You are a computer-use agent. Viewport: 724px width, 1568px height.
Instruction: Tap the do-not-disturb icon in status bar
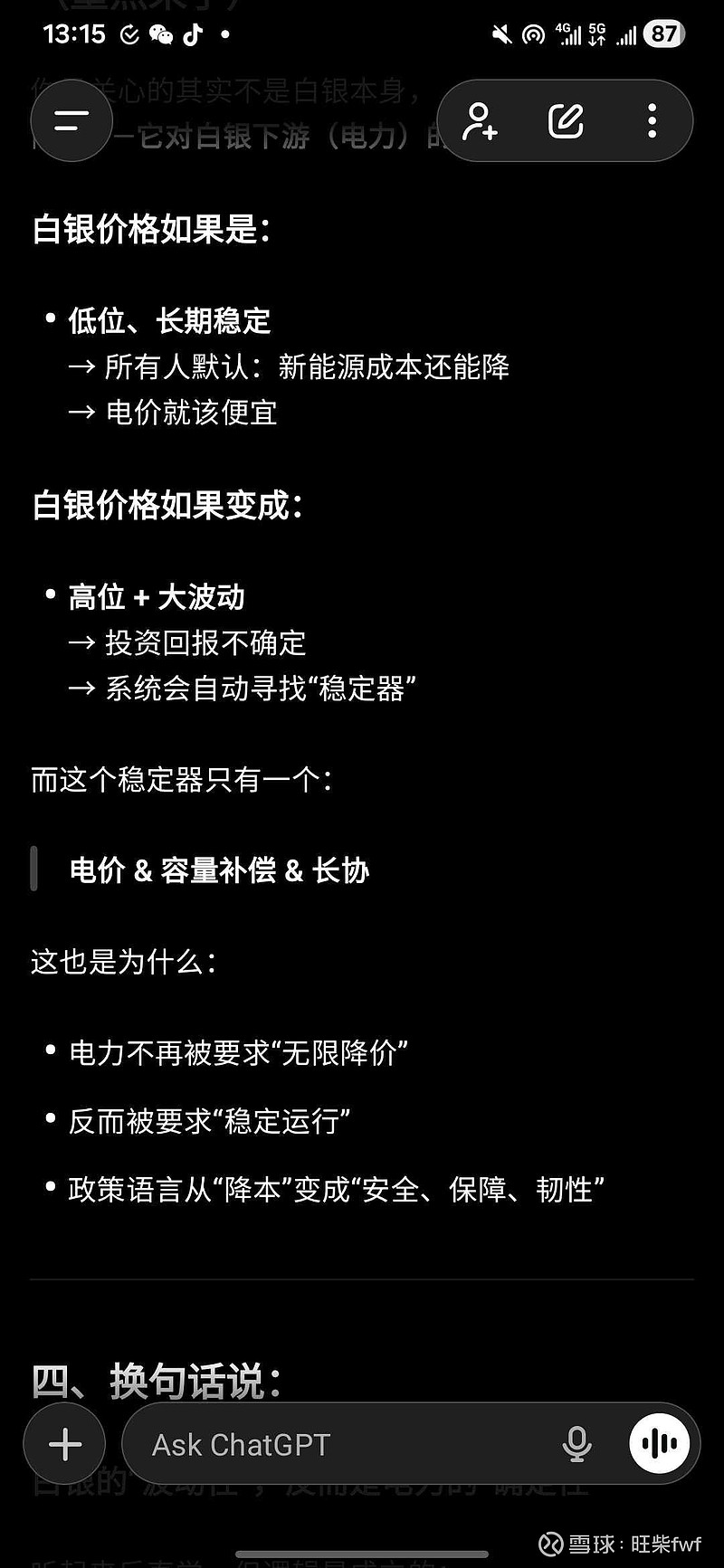click(532, 34)
